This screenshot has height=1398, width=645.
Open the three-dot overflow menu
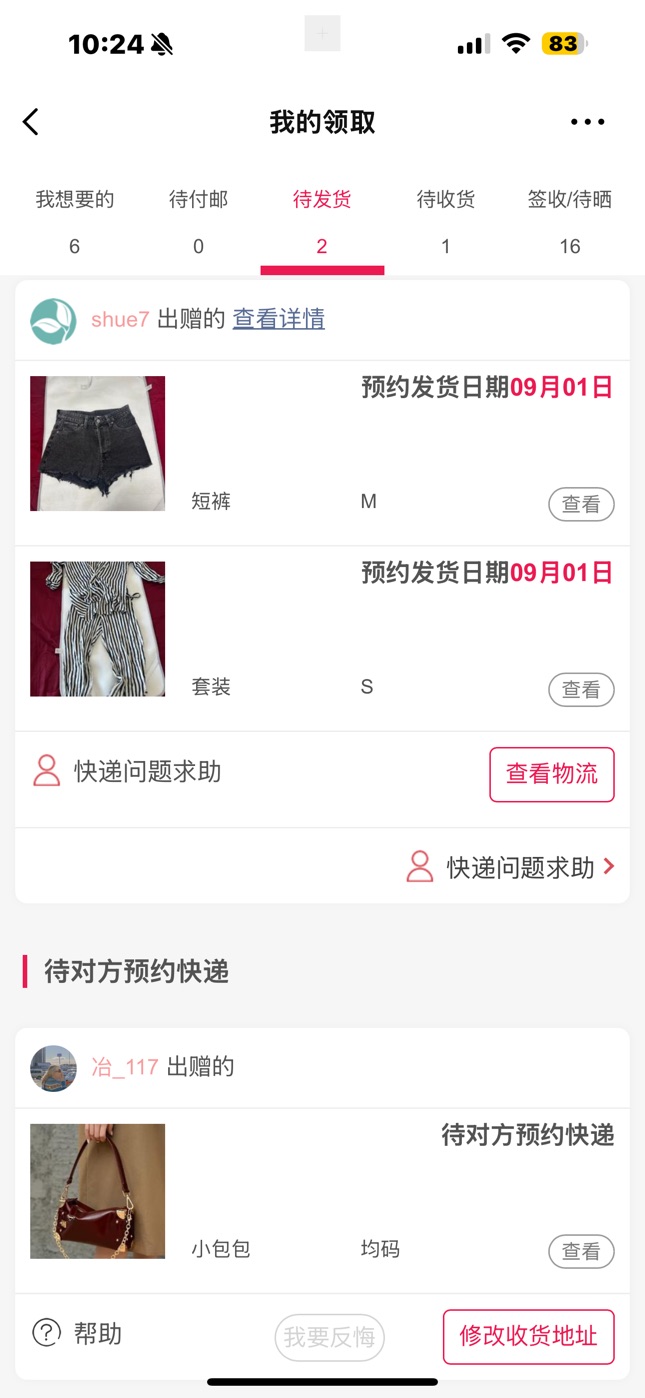tap(587, 122)
